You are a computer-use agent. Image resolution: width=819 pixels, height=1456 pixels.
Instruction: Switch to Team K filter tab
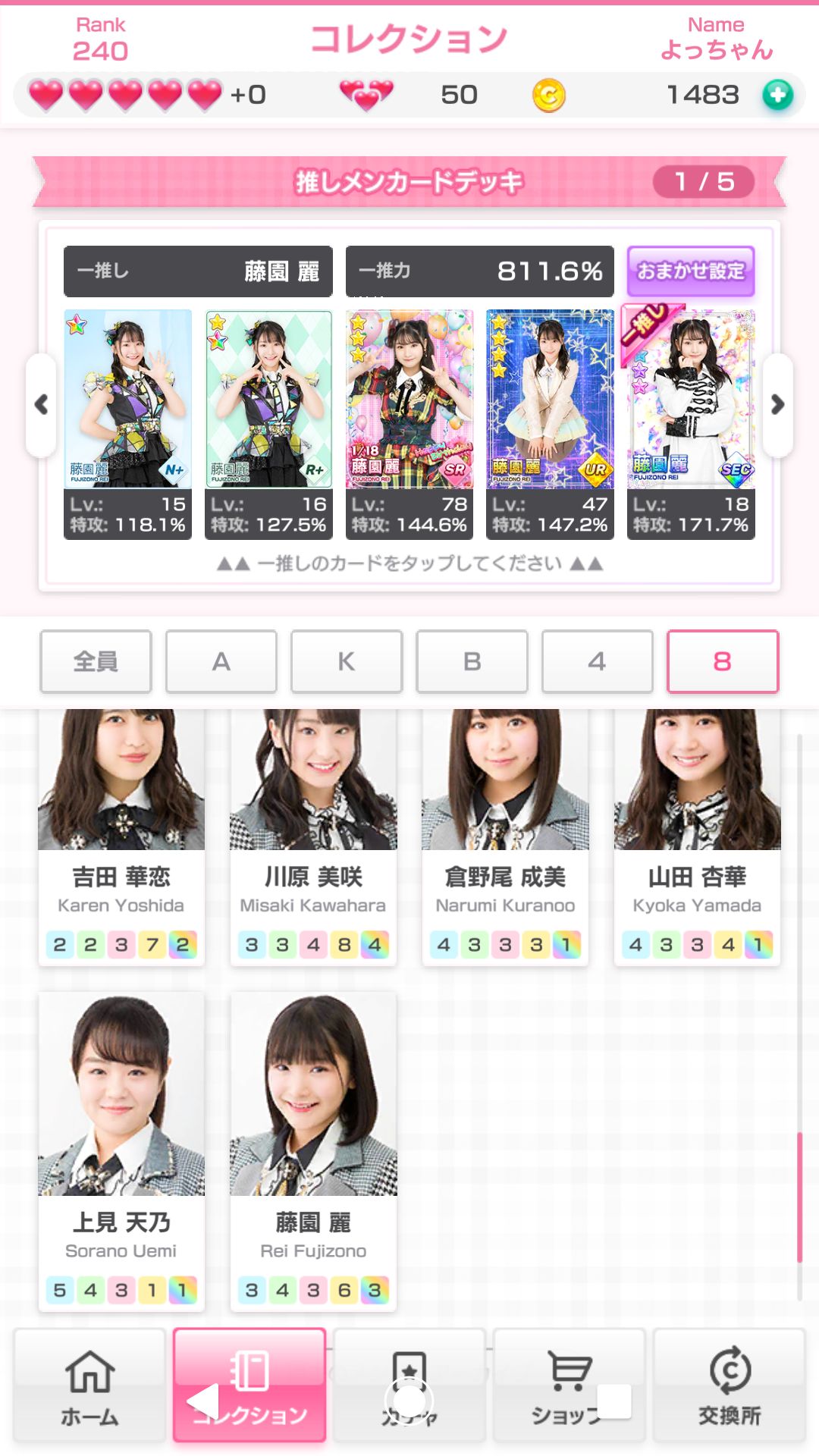[x=347, y=661]
